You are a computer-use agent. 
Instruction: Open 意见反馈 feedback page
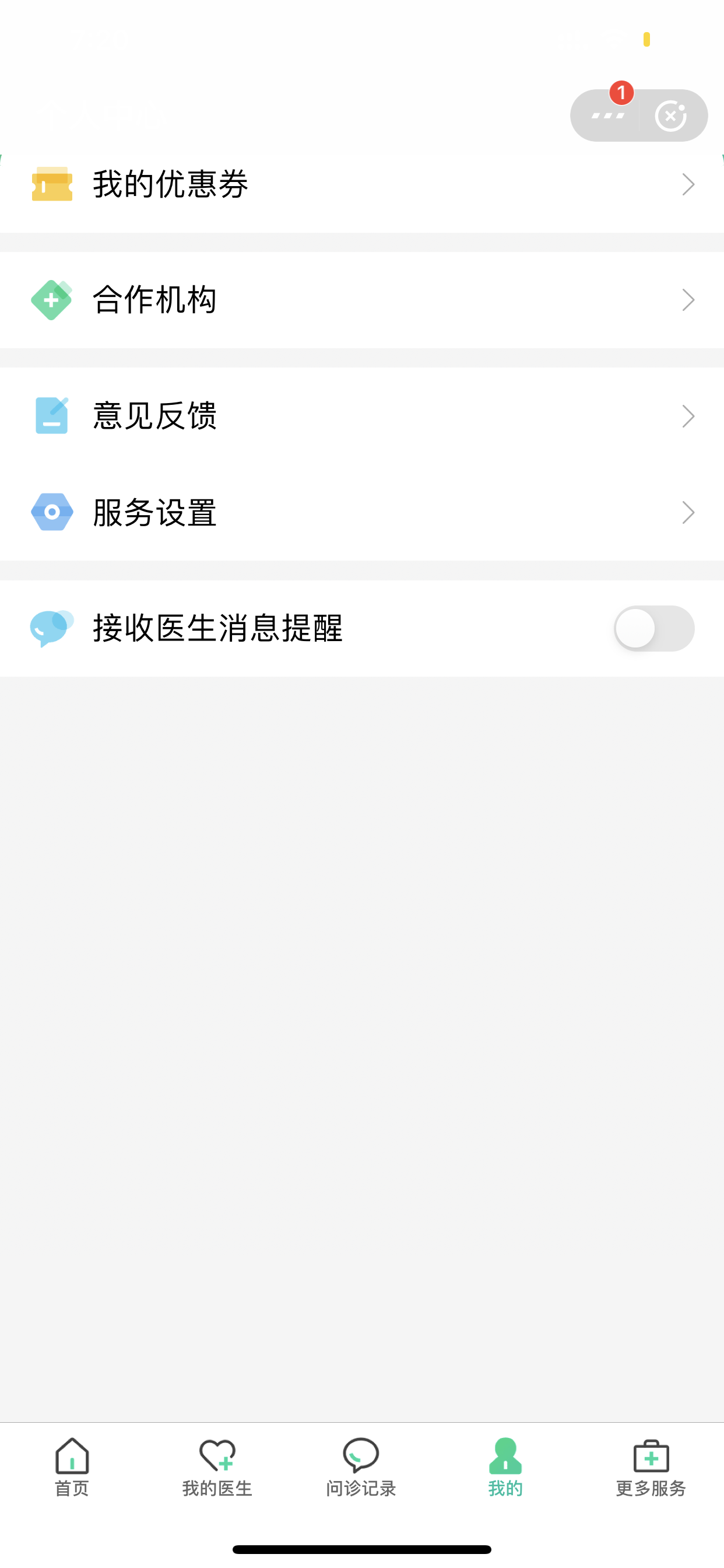click(362, 416)
